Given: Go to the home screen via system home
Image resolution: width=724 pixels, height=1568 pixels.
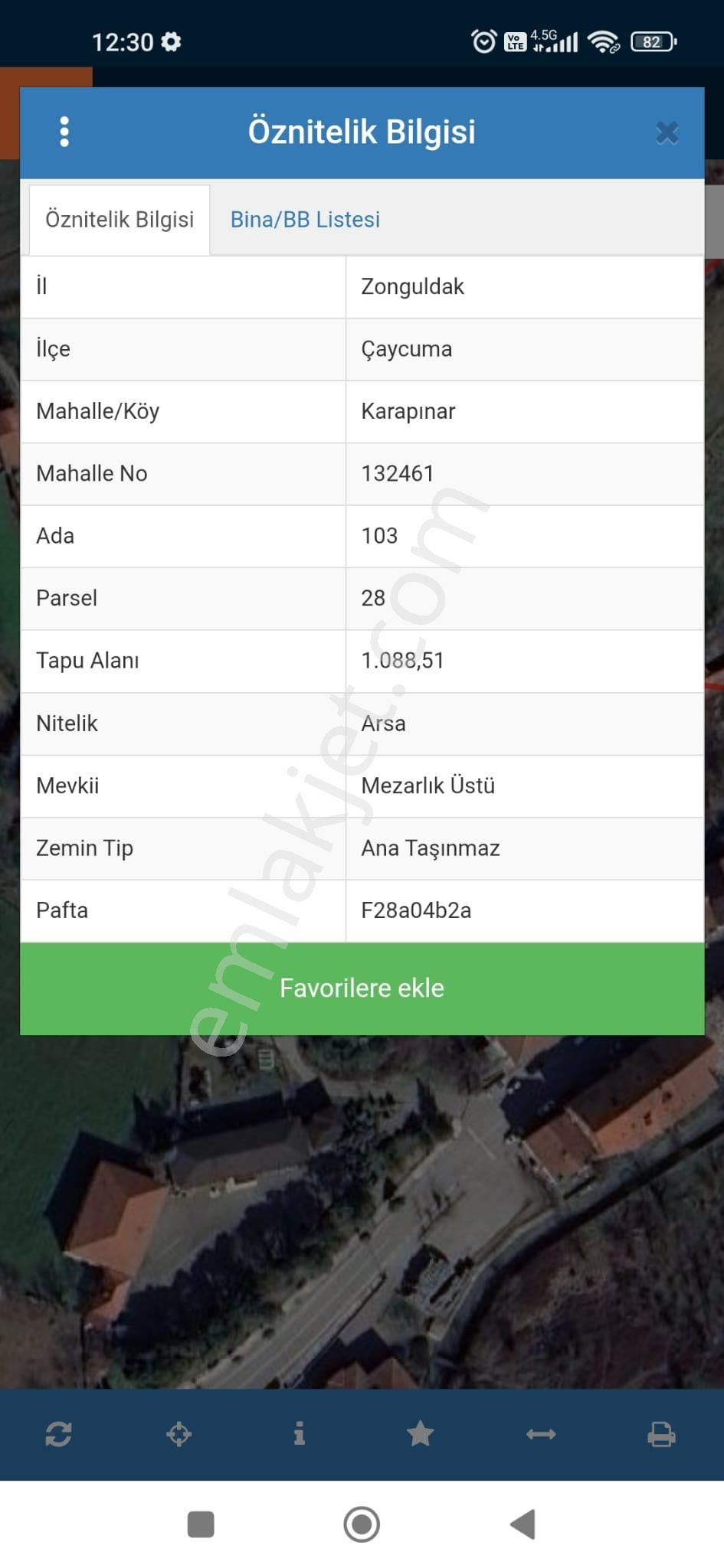Looking at the screenshot, I should 362,1524.
